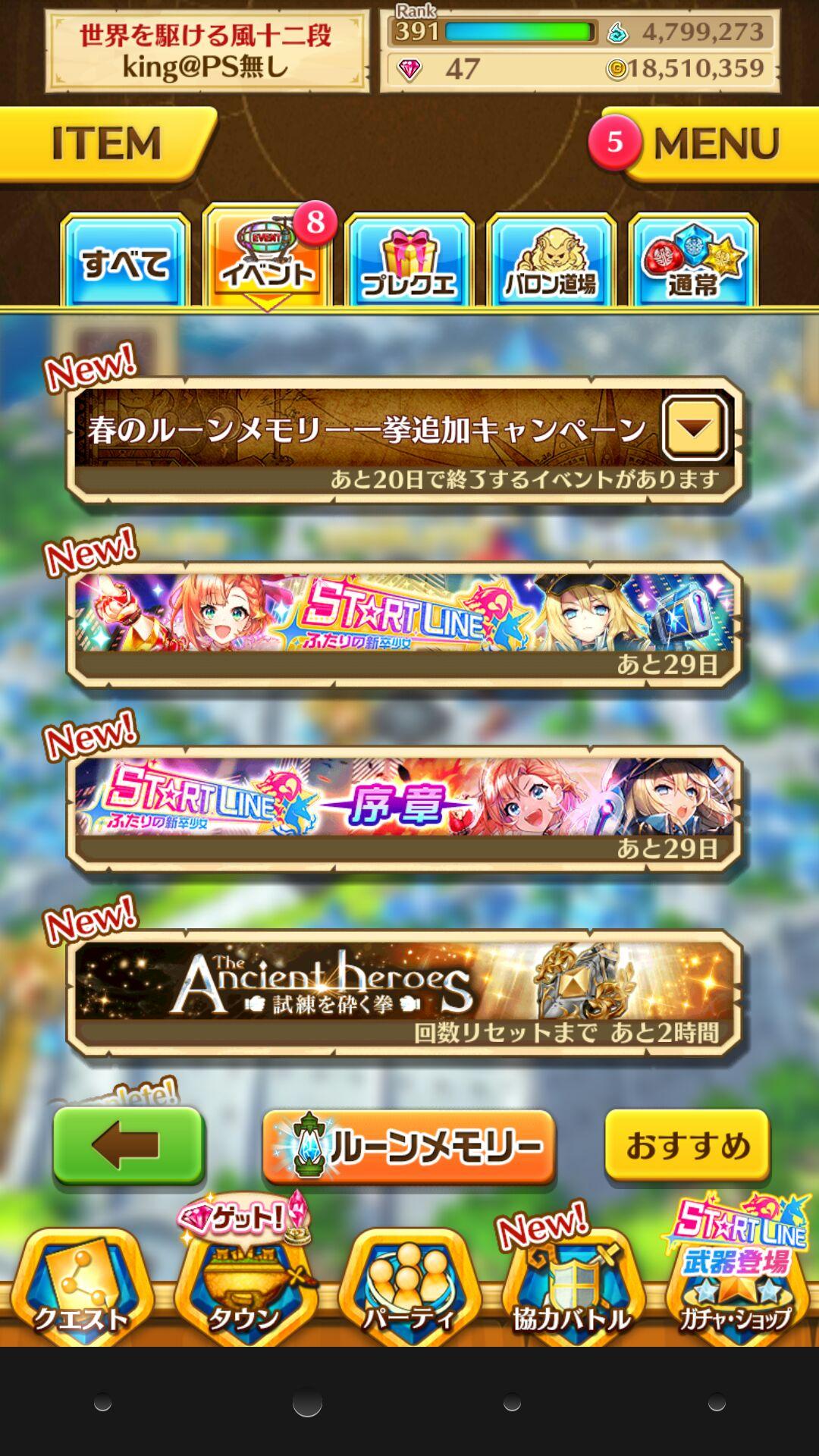Switch to the 通常 quest tab
The width and height of the screenshot is (819, 1456).
click(693, 263)
